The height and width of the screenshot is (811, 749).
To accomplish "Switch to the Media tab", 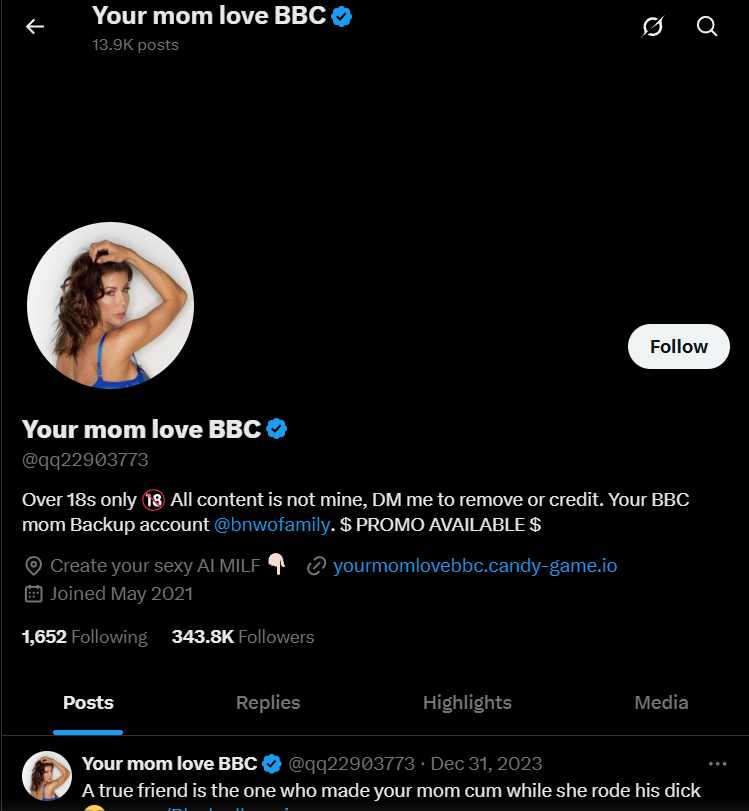I will coord(661,703).
